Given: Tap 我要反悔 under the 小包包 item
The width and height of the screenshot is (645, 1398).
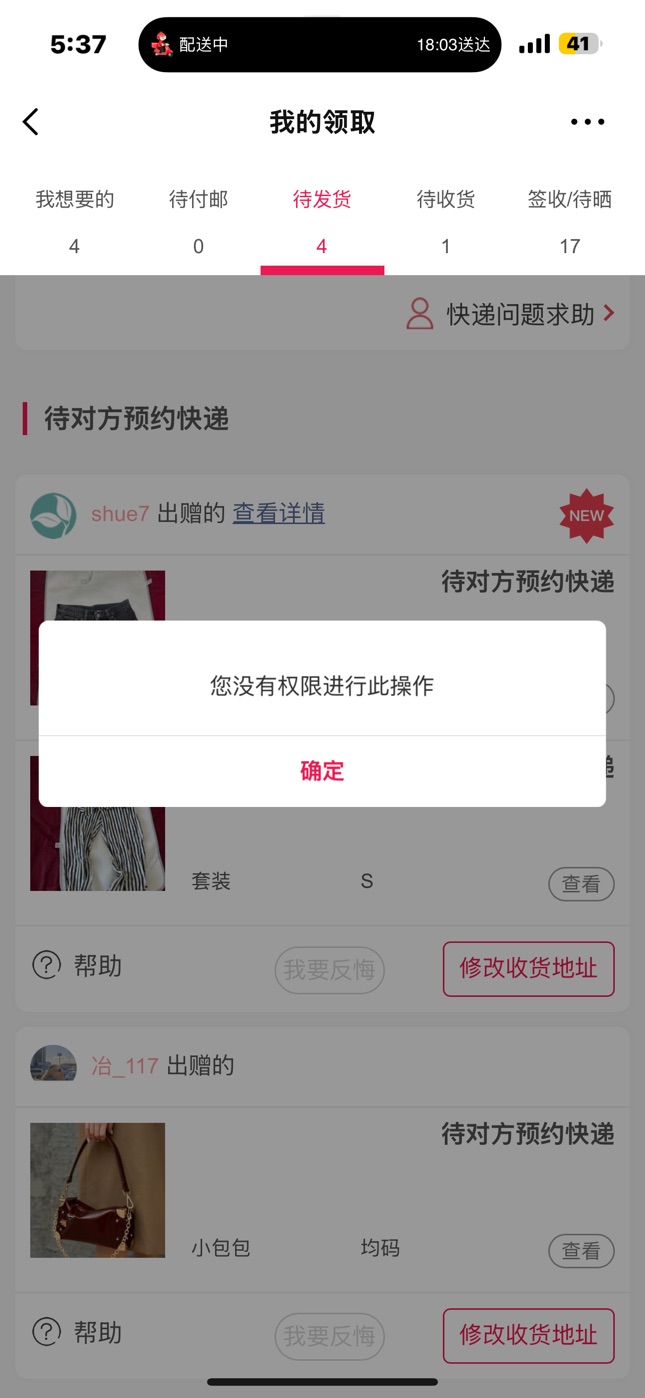Looking at the screenshot, I should pos(329,1336).
